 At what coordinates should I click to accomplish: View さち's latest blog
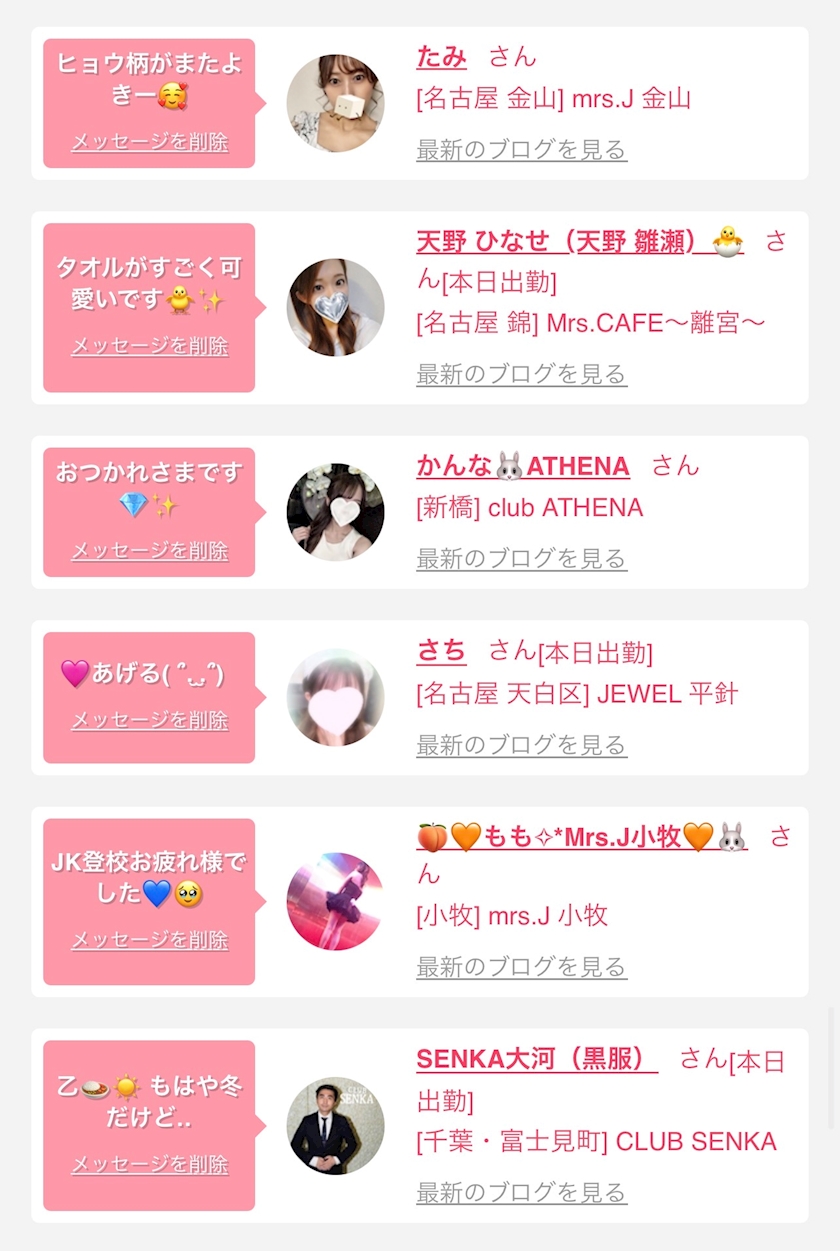pos(521,745)
